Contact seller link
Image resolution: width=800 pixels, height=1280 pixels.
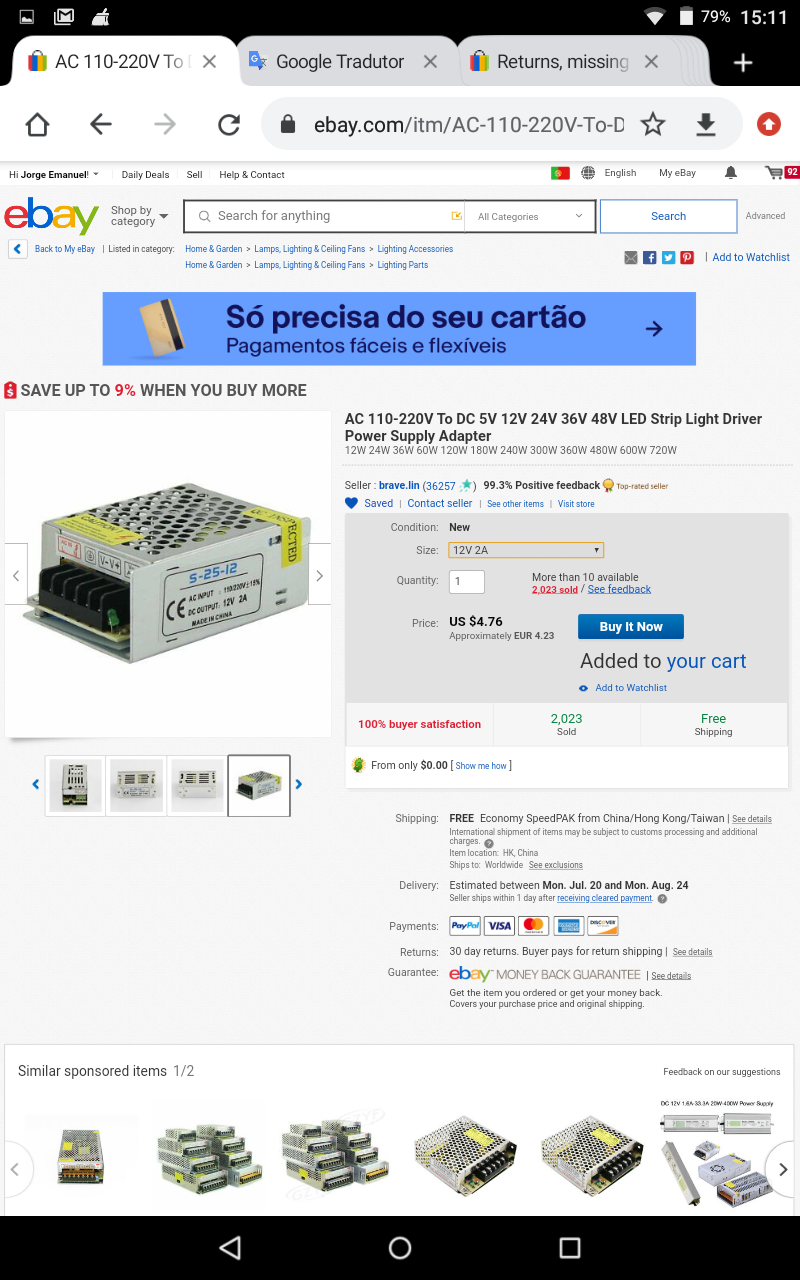click(x=439, y=503)
